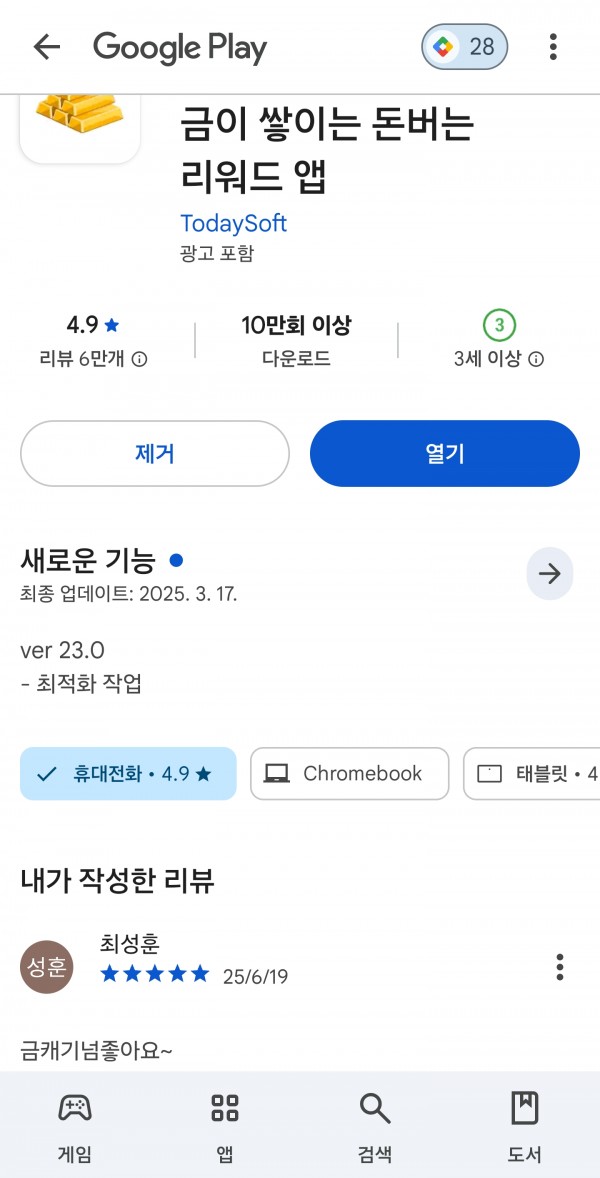Select the 휴대전화 rating chip
This screenshot has width=600, height=1178.
[128, 774]
